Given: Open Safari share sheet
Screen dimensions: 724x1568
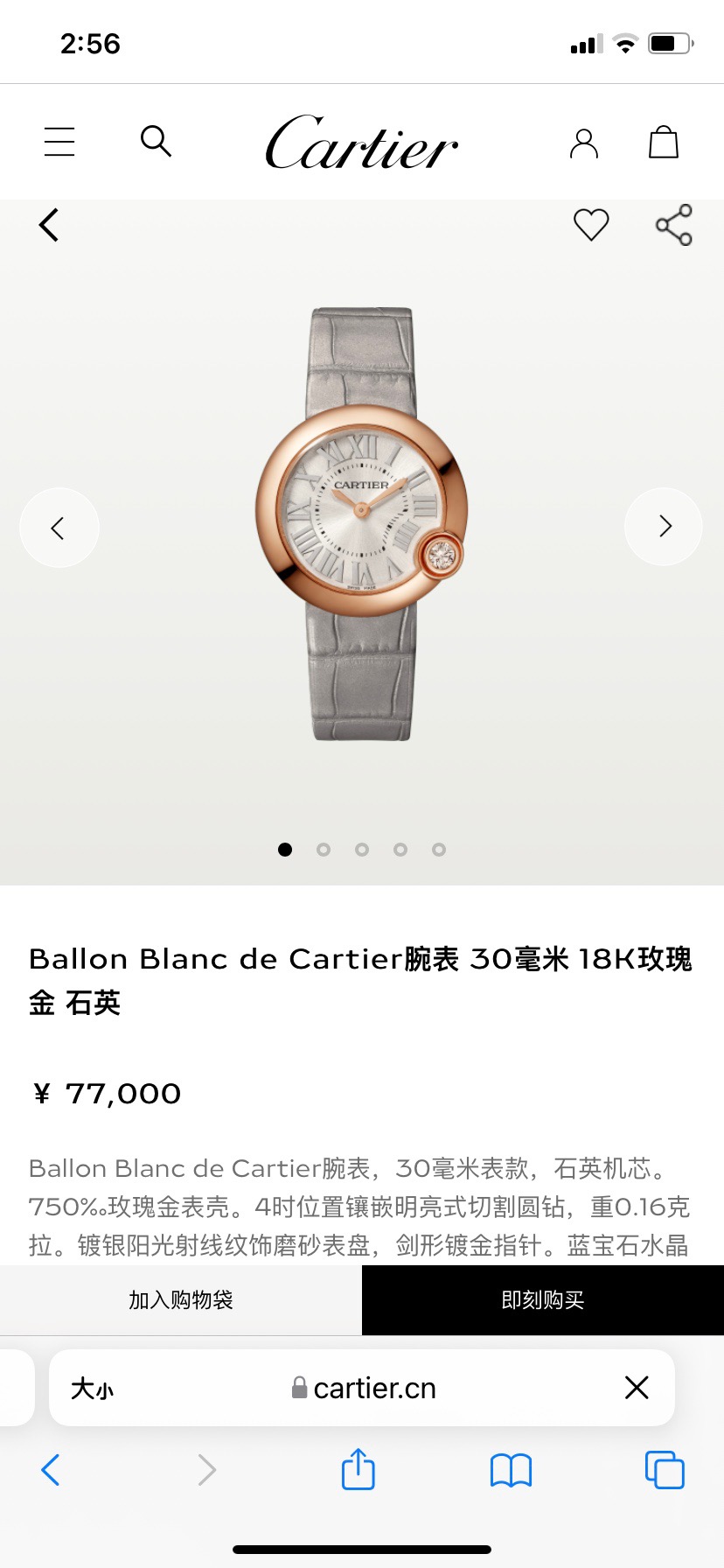Looking at the screenshot, I should (x=358, y=1469).
